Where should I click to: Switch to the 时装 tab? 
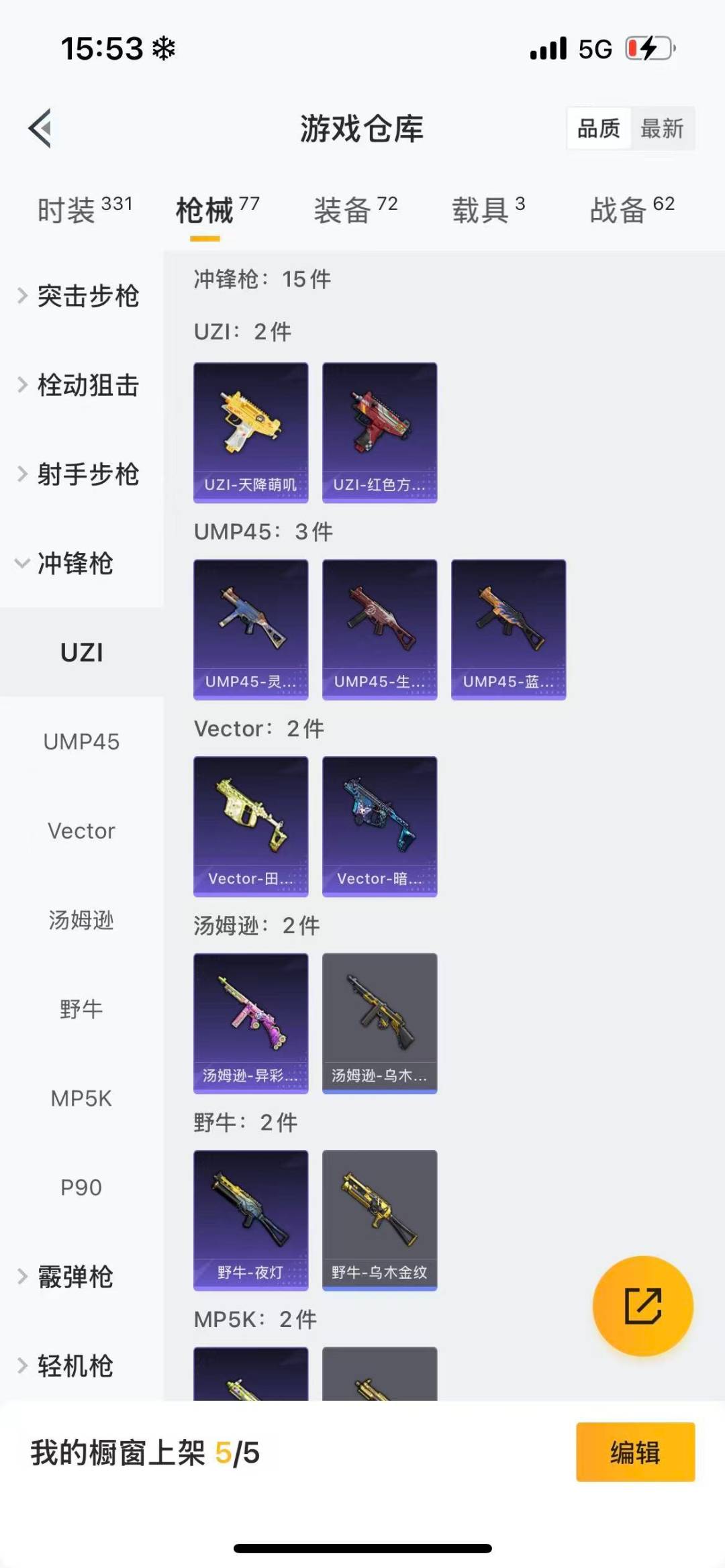(85, 210)
